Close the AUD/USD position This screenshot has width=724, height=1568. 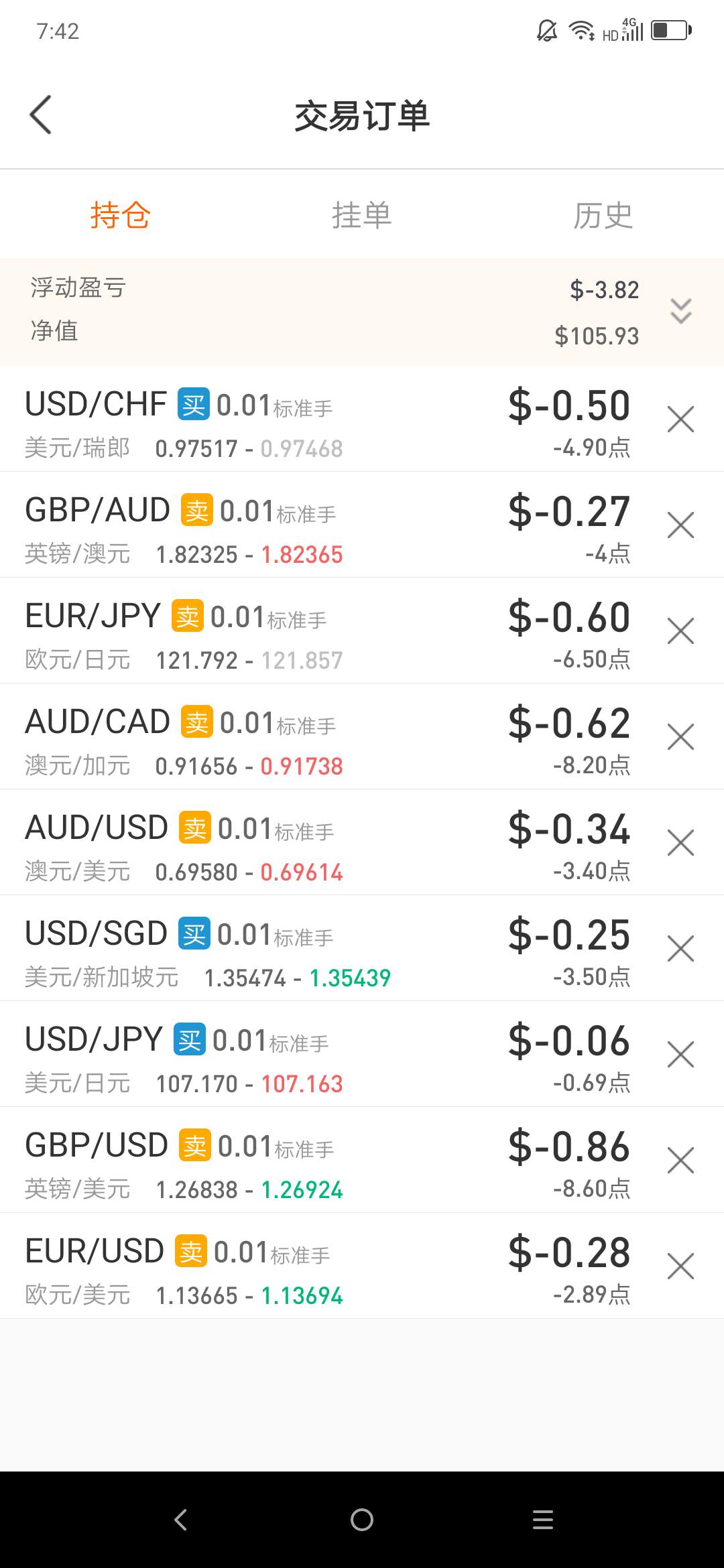680,843
